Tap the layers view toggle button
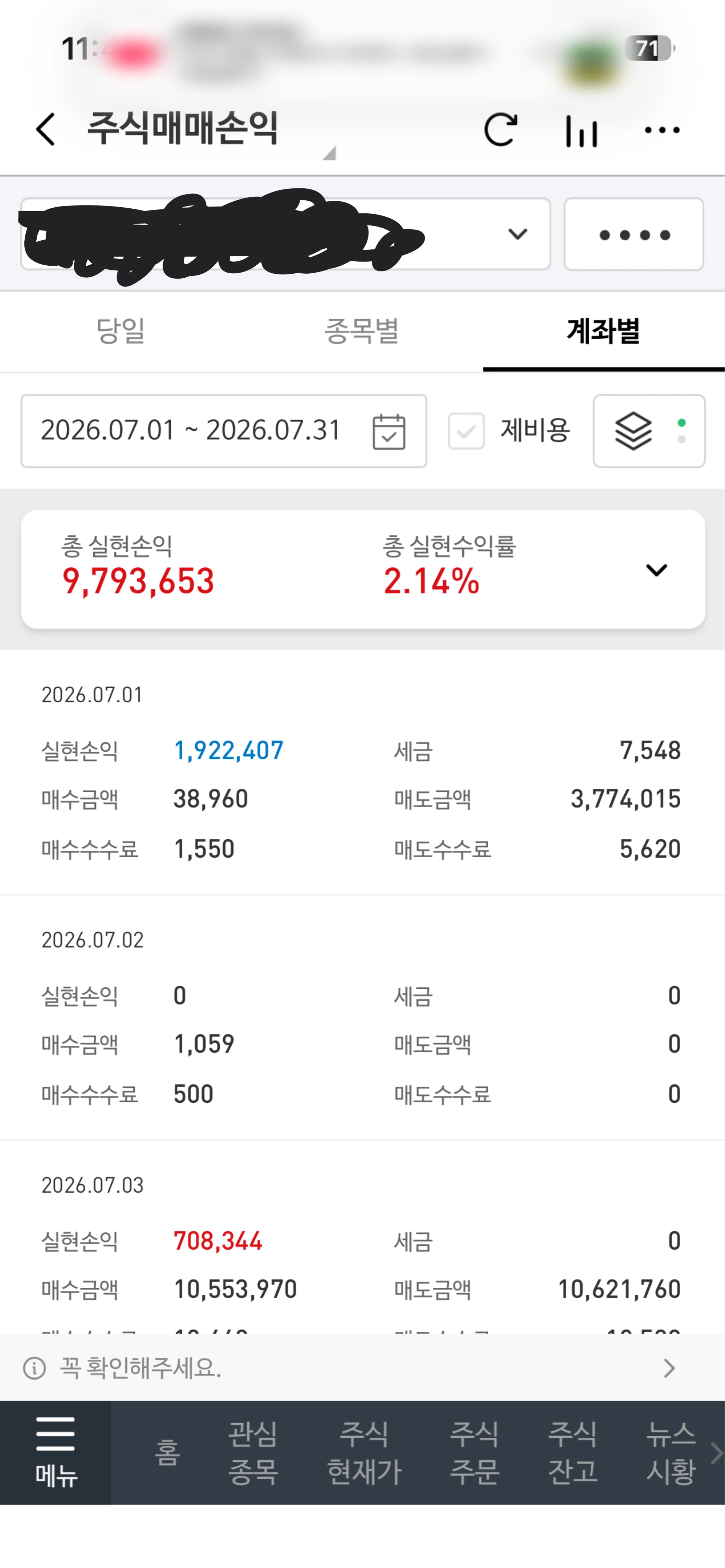 649,430
